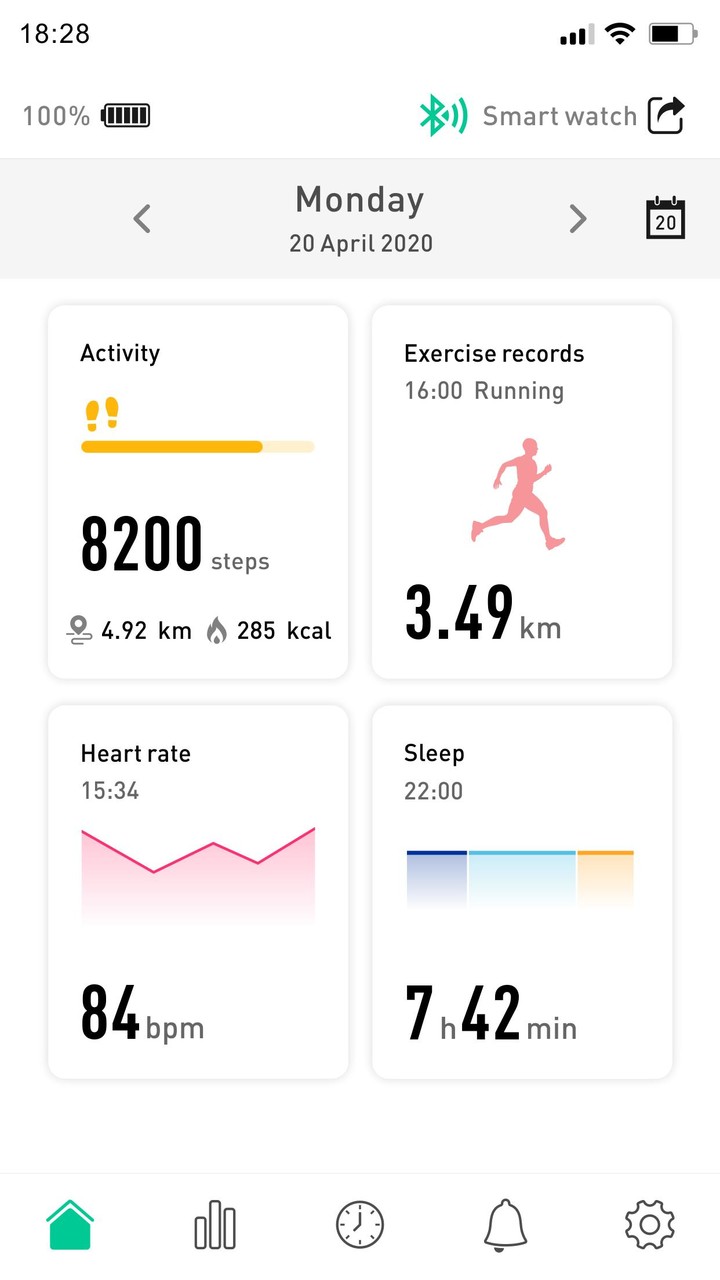Open the notifications bell tab
This screenshot has height=1280, width=720.
(505, 1224)
